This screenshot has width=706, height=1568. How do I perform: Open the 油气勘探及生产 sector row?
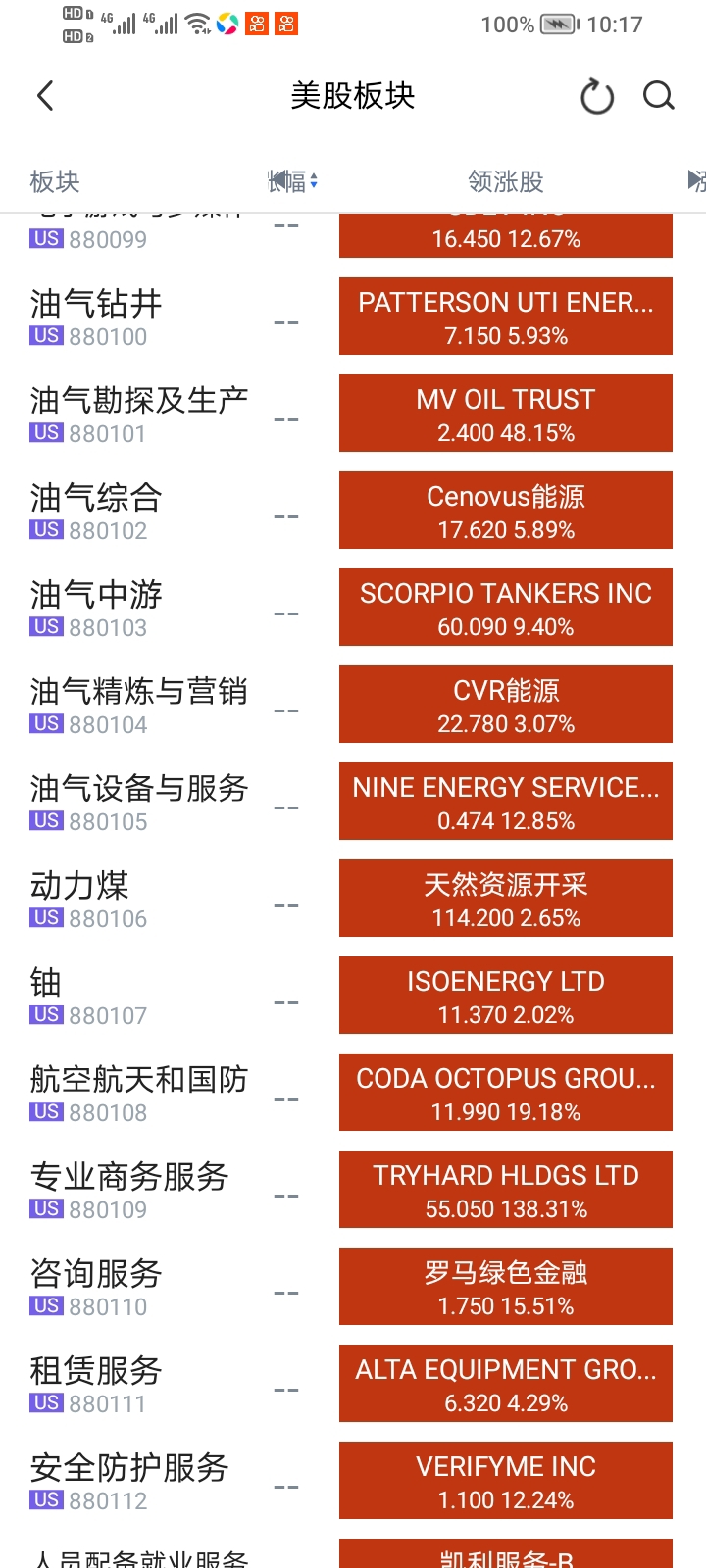[x=138, y=414]
